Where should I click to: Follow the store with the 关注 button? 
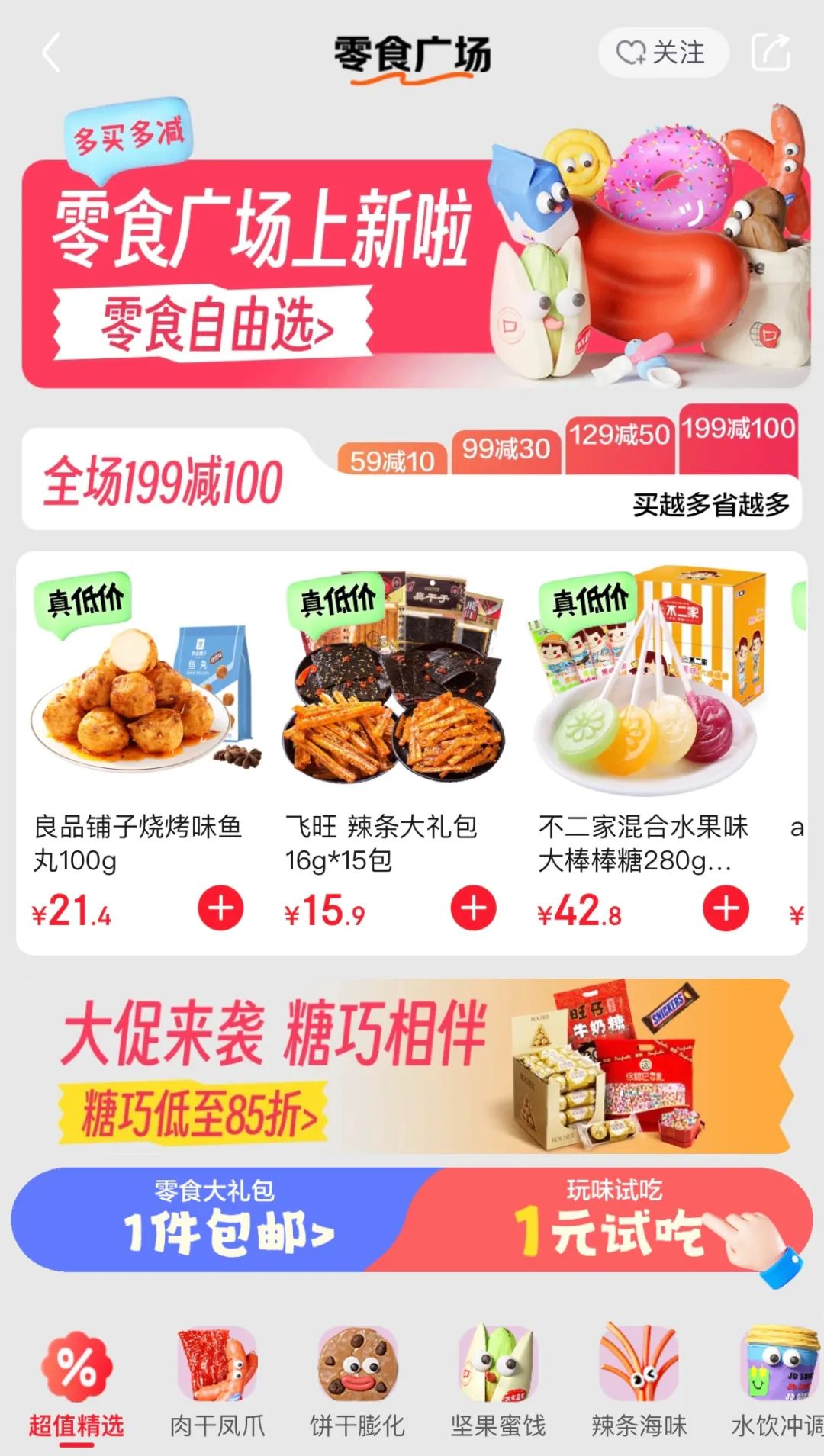(663, 53)
